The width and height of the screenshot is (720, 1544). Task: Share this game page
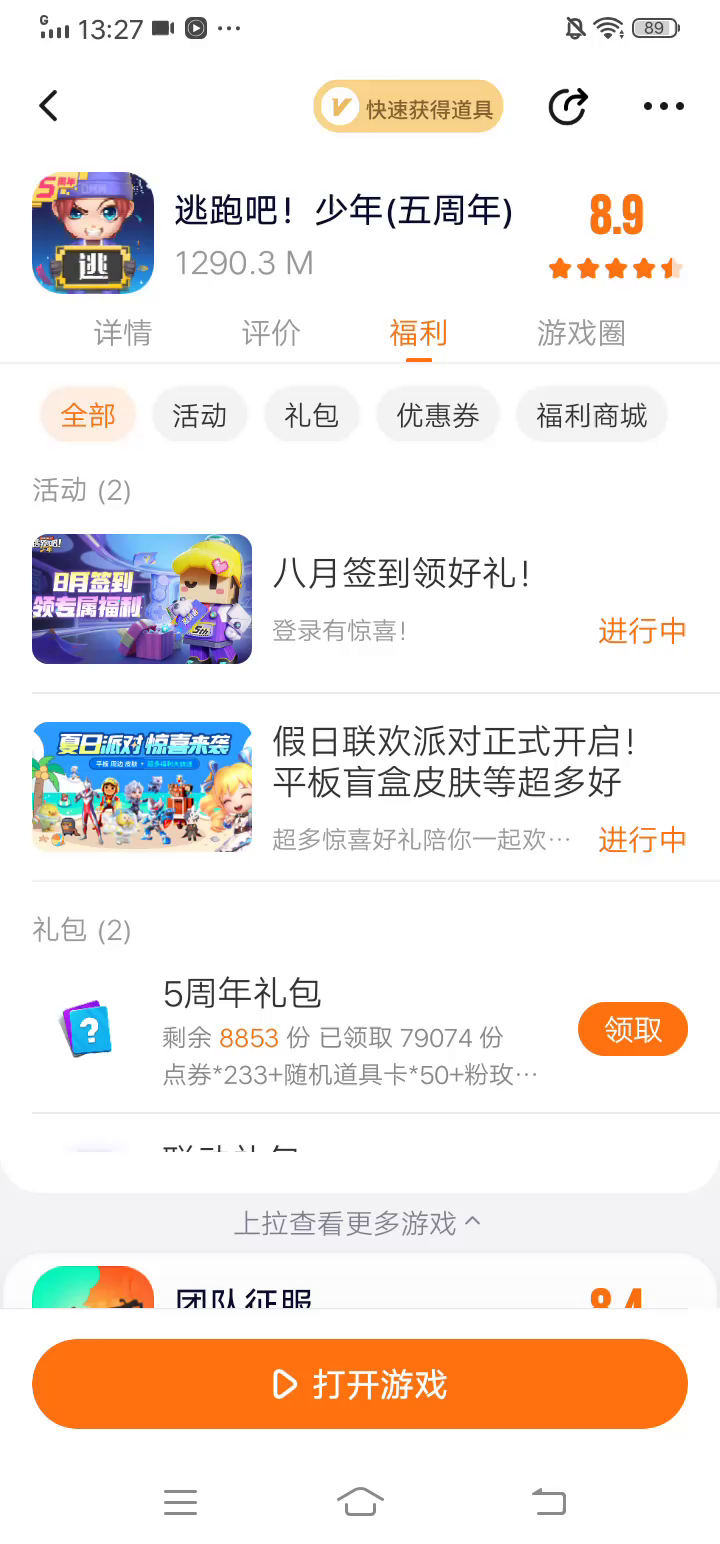pos(568,107)
